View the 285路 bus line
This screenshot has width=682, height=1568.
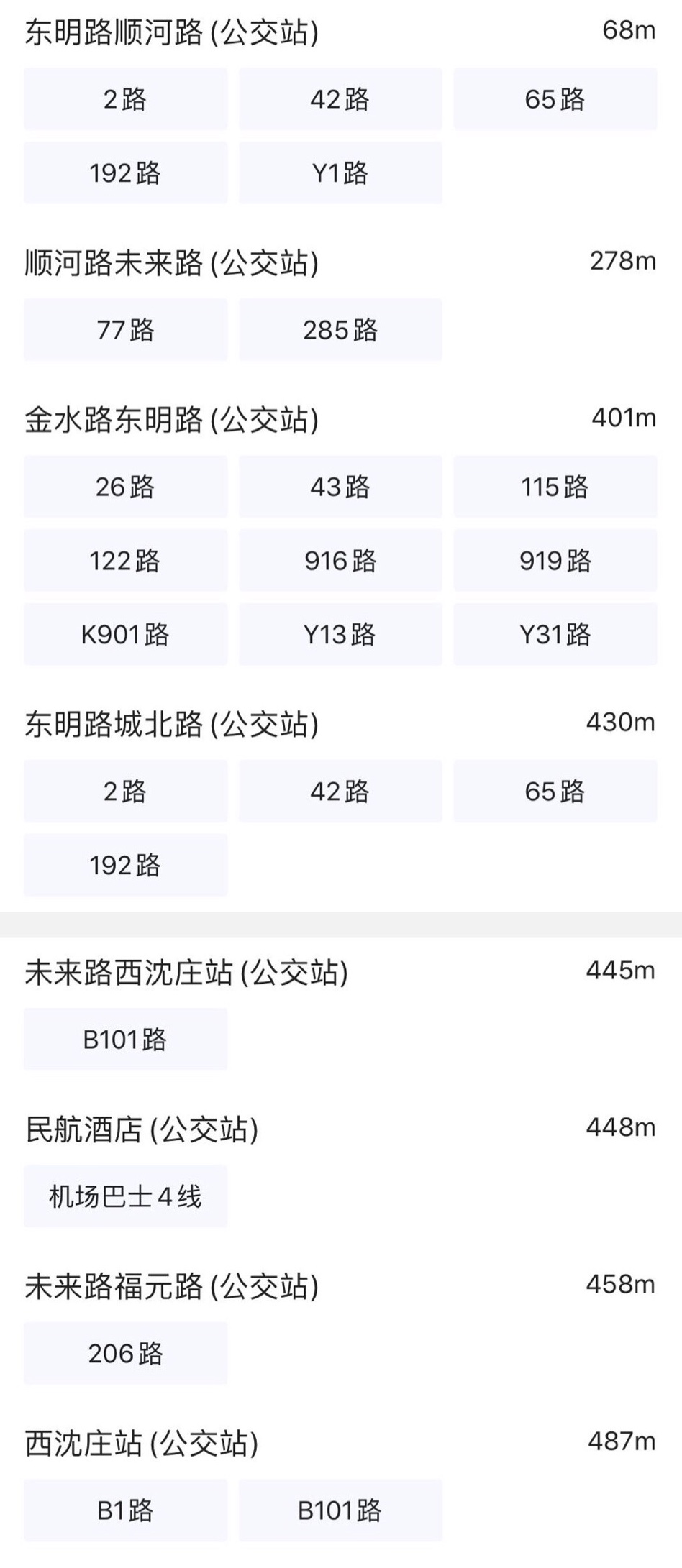pyautogui.click(x=340, y=330)
